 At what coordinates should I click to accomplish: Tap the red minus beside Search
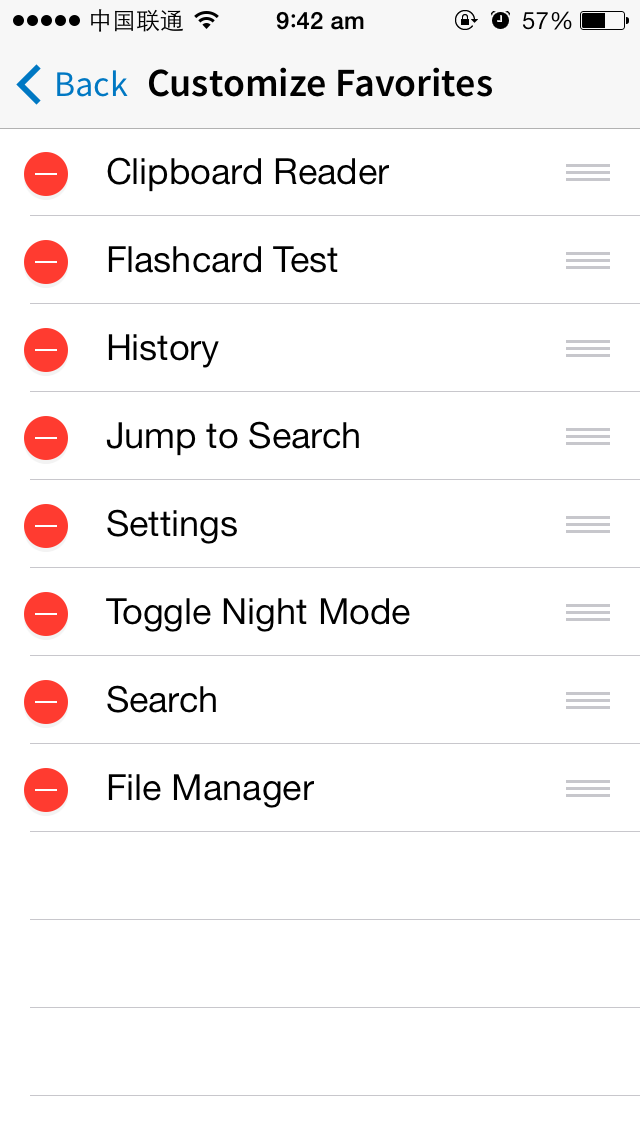click(46, 702)
